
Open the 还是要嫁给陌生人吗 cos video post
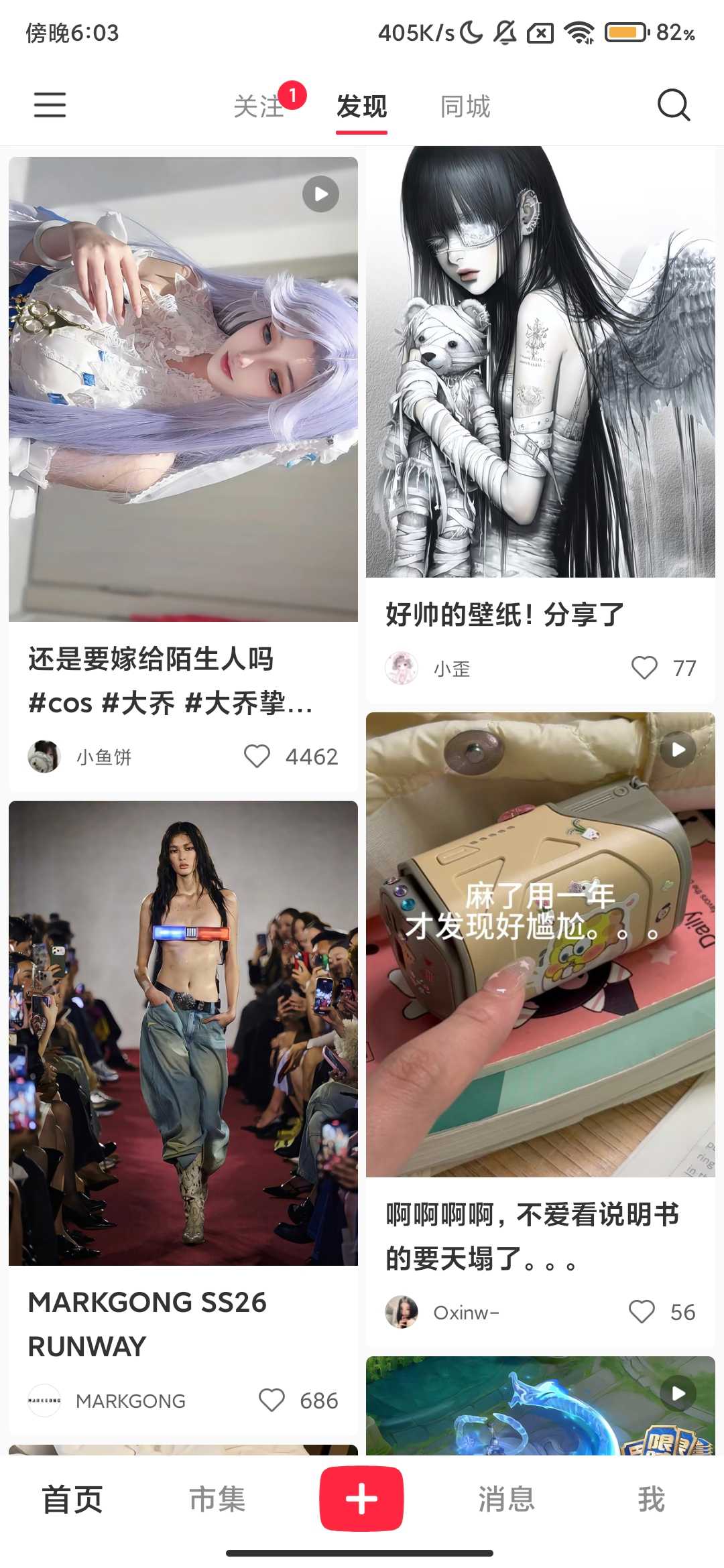point(183,389)
